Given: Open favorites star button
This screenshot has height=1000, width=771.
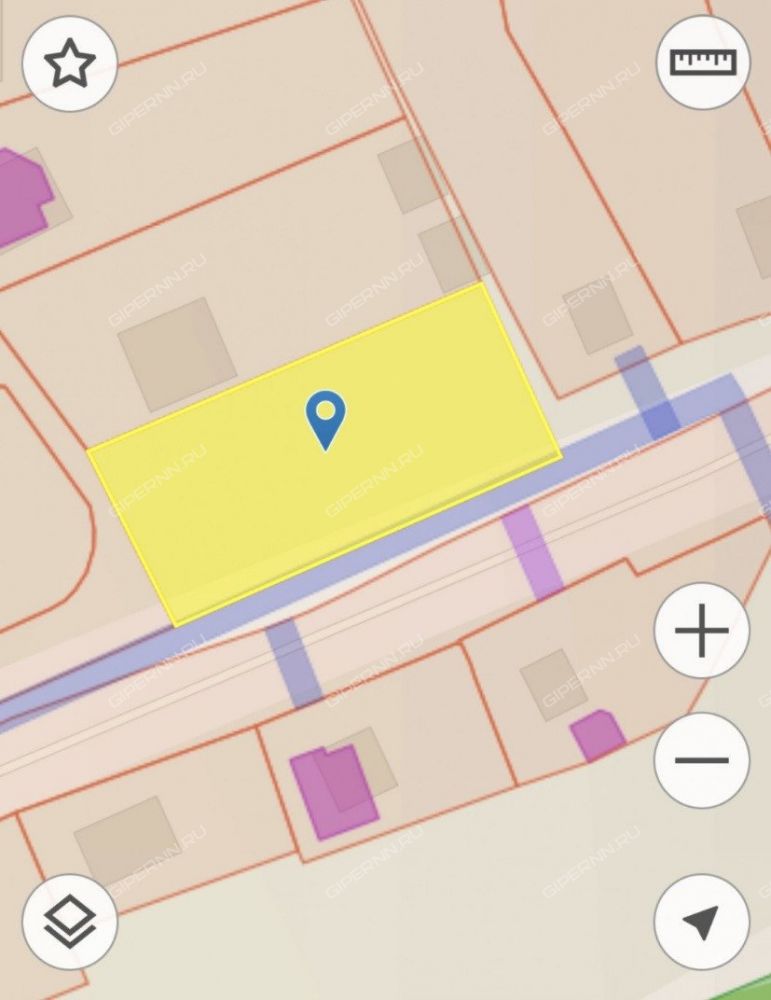Looking at the screenshot, I should tap(70, 63).
